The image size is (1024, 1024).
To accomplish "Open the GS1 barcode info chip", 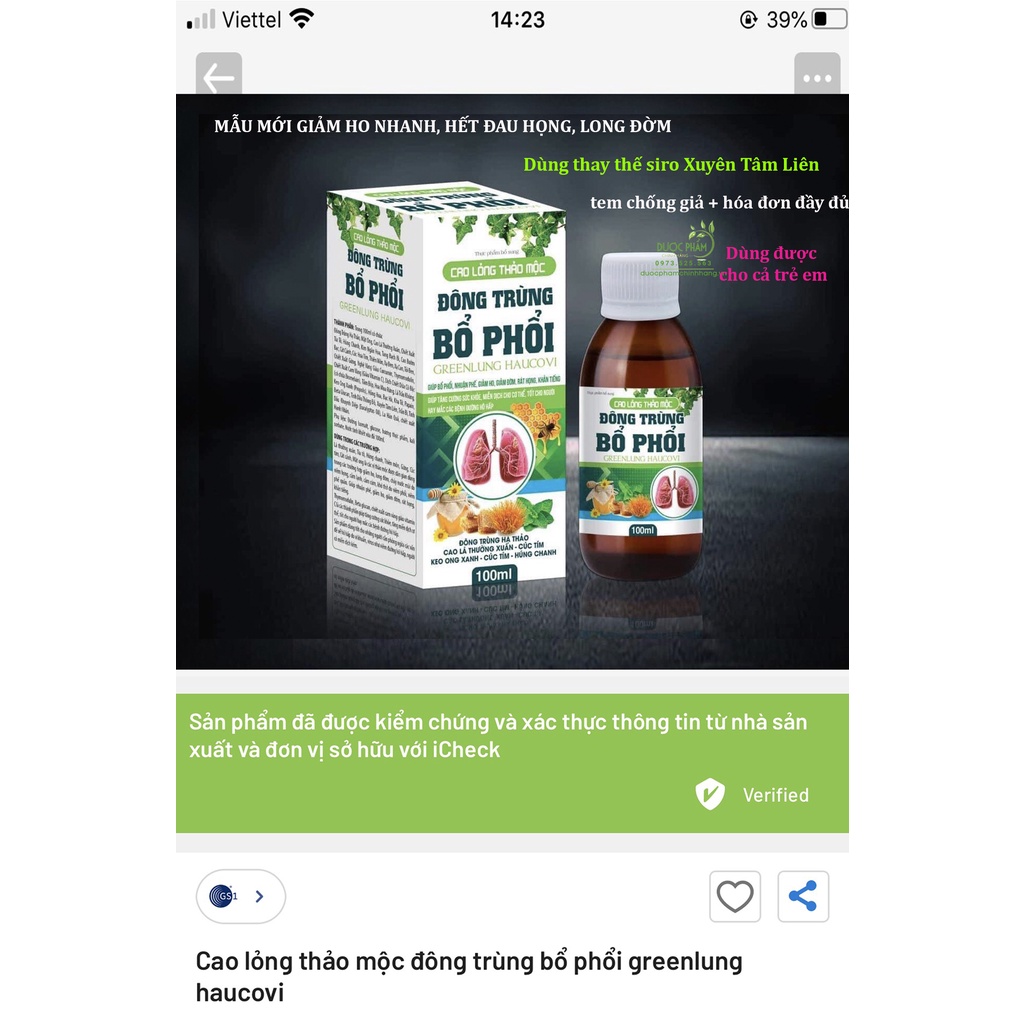I will (x=240, y=896).
